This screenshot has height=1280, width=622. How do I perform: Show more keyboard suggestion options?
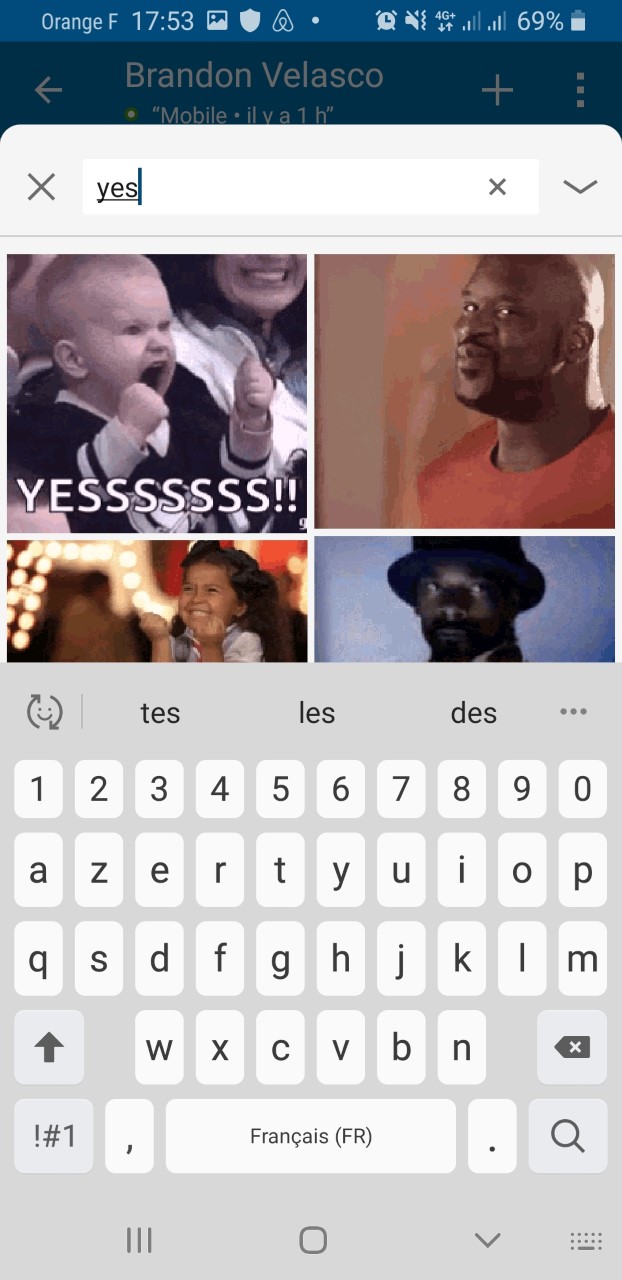click(574, 712)
